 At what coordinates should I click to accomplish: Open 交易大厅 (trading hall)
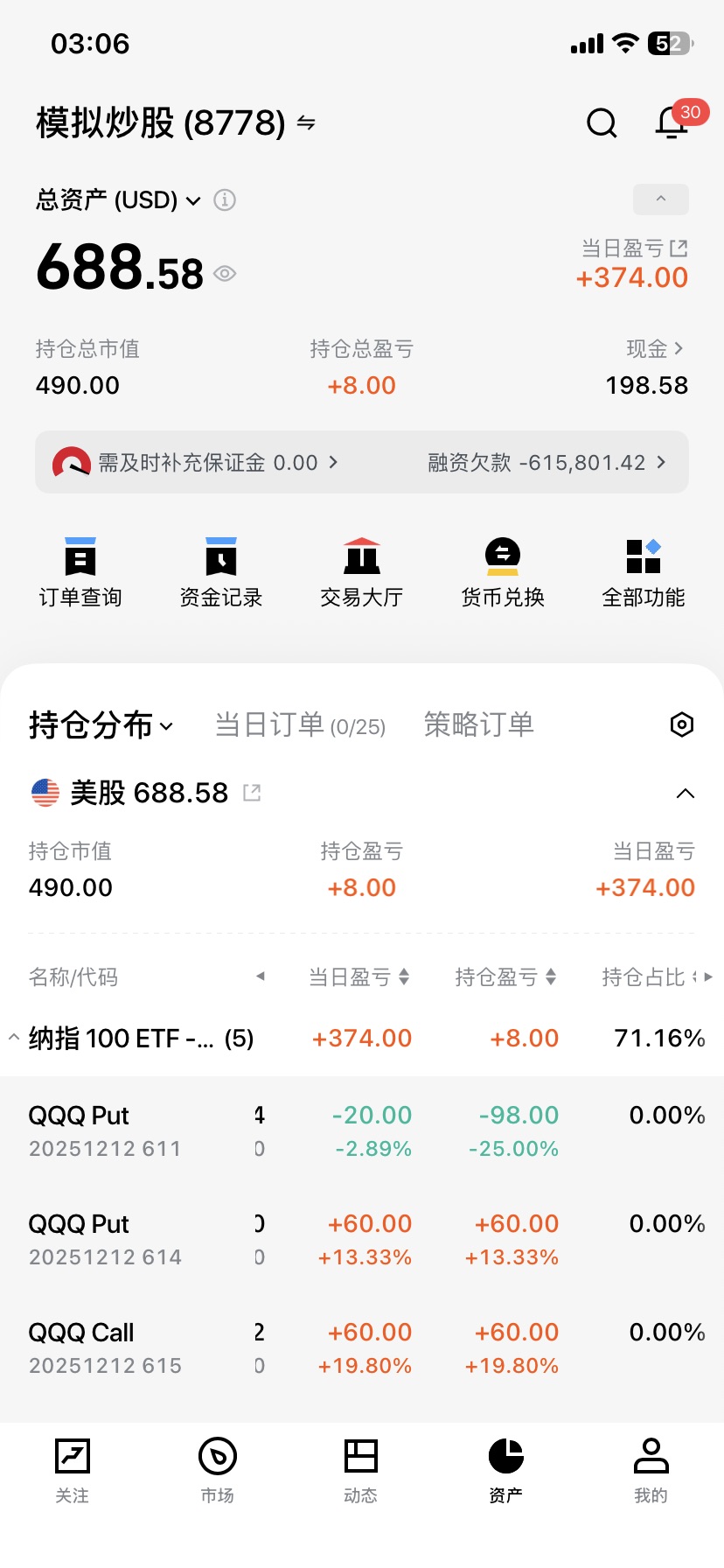361,570
